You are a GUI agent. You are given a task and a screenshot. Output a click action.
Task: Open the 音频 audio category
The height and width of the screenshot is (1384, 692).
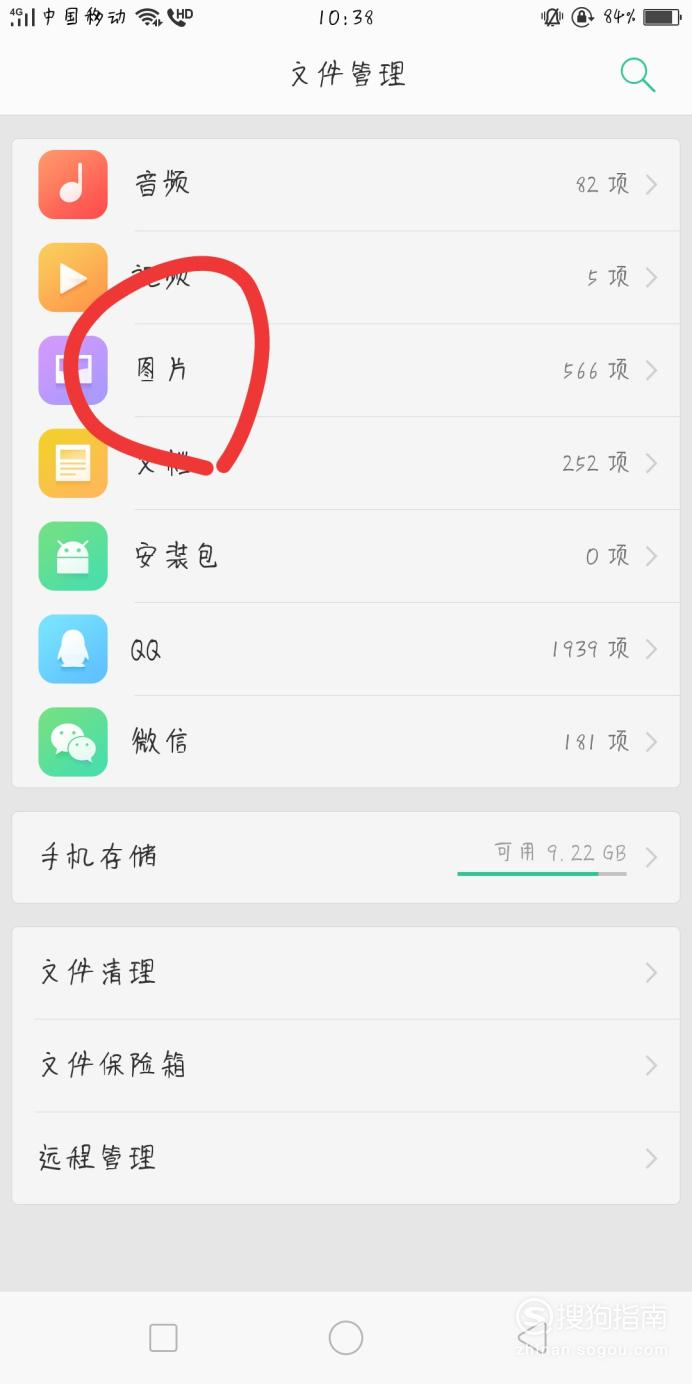(x=346, y=184)
